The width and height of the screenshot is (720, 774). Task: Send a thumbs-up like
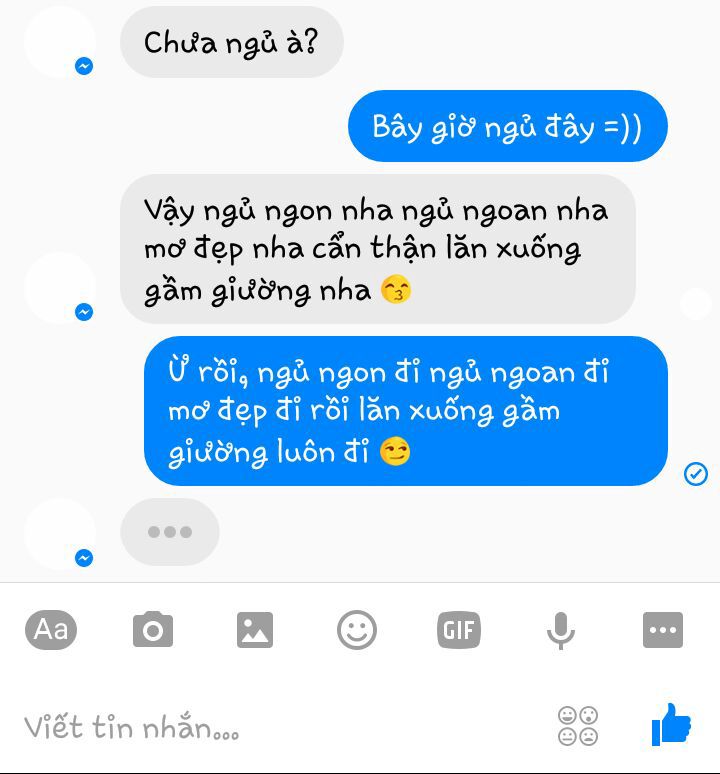[671, 724]
